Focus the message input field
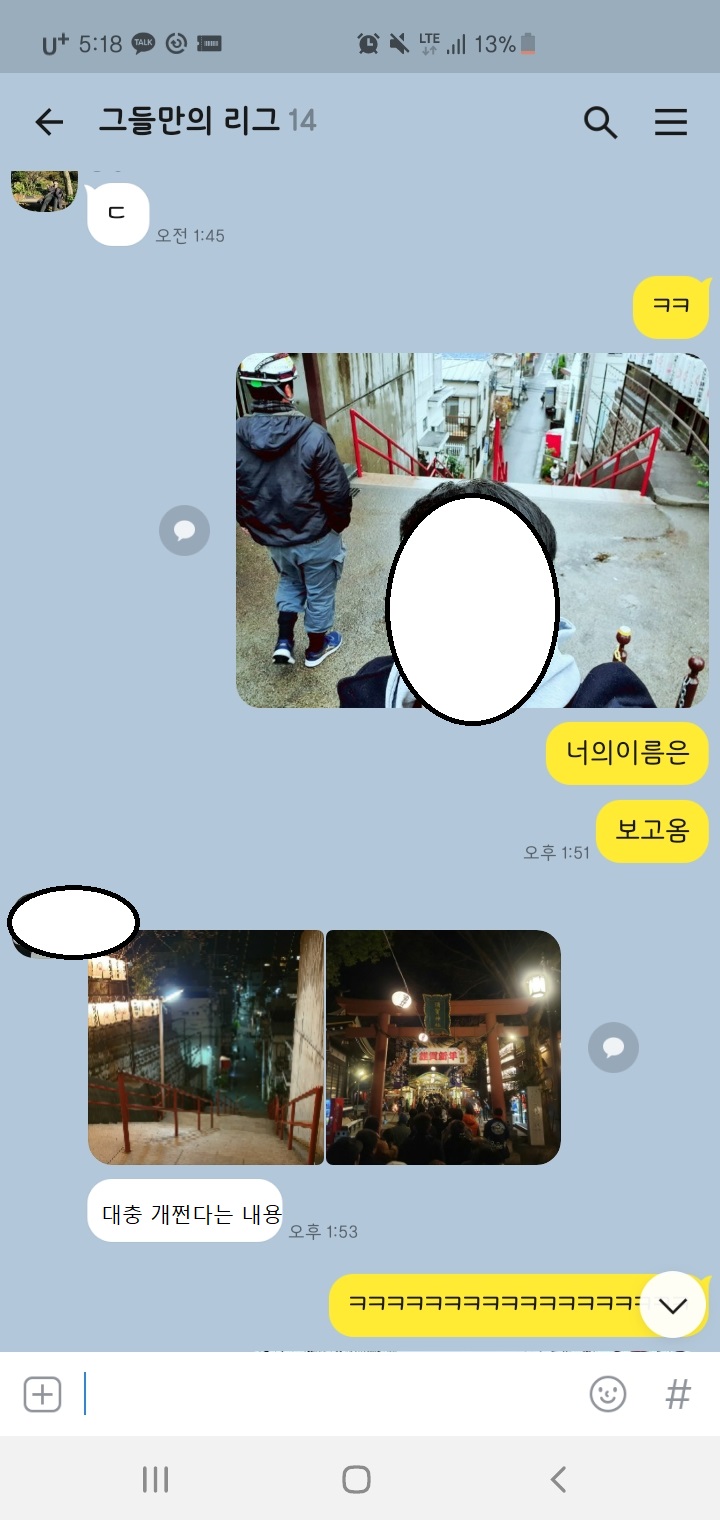The image size is (720, 1520). [330, 1394]
